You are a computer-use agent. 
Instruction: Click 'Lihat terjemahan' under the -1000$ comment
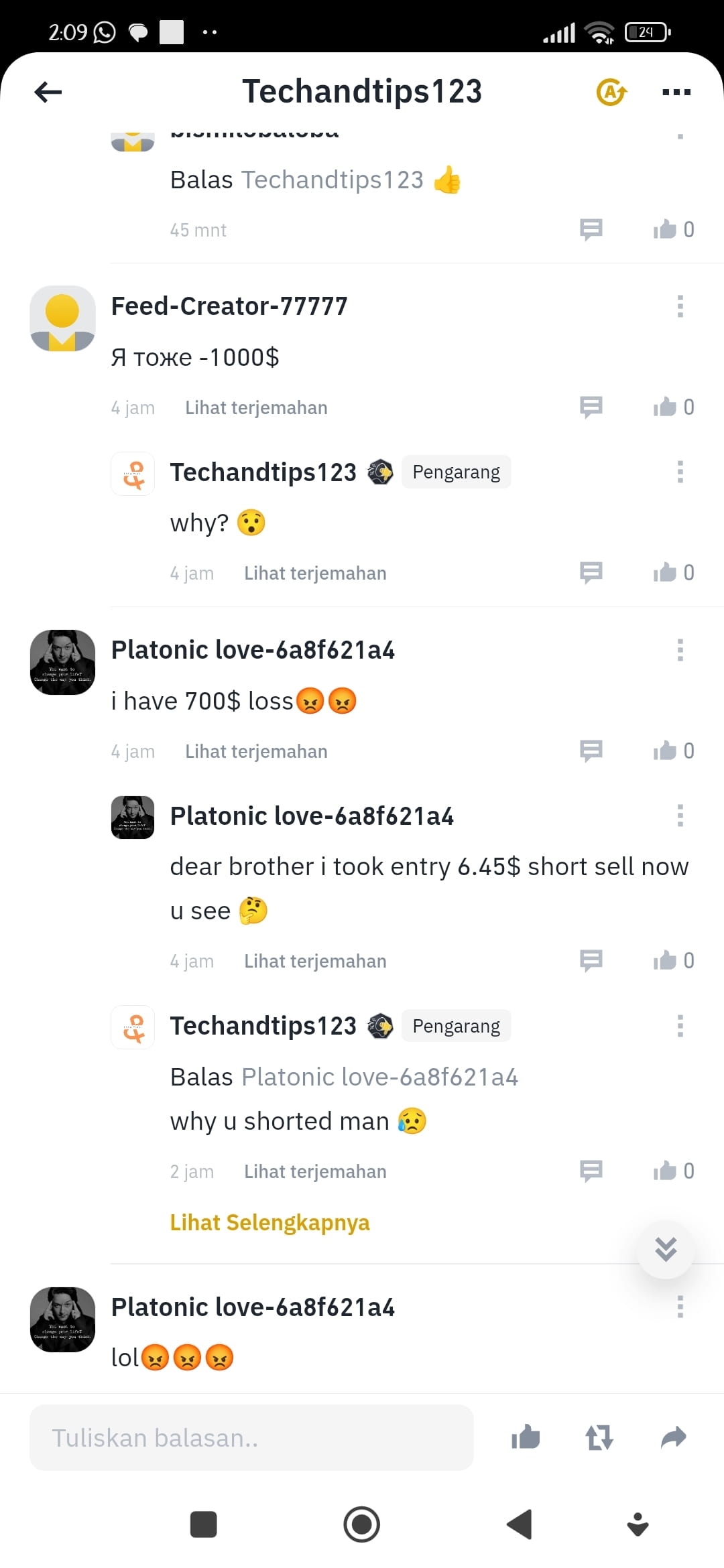(256, 406)
